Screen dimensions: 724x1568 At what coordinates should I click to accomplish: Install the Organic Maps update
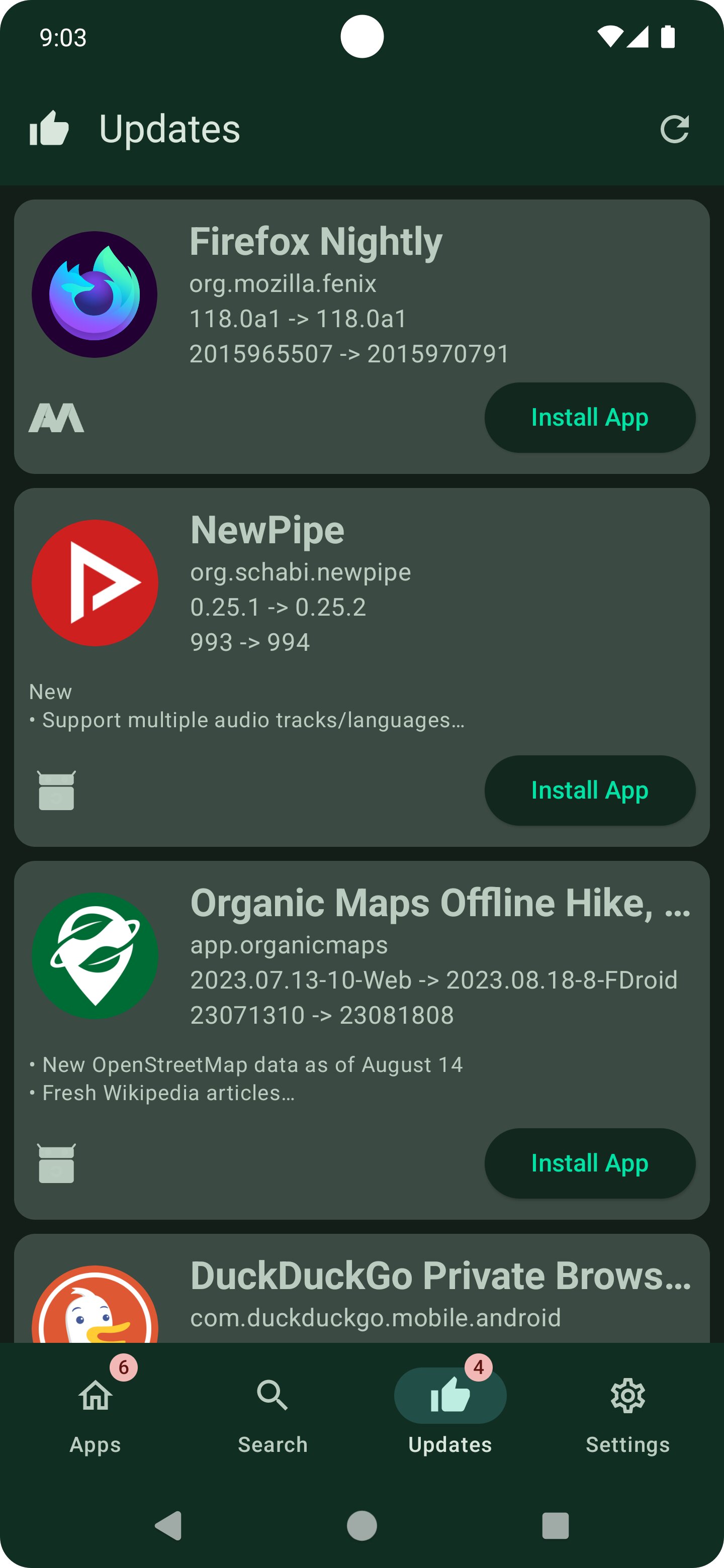coord(589,1163)
